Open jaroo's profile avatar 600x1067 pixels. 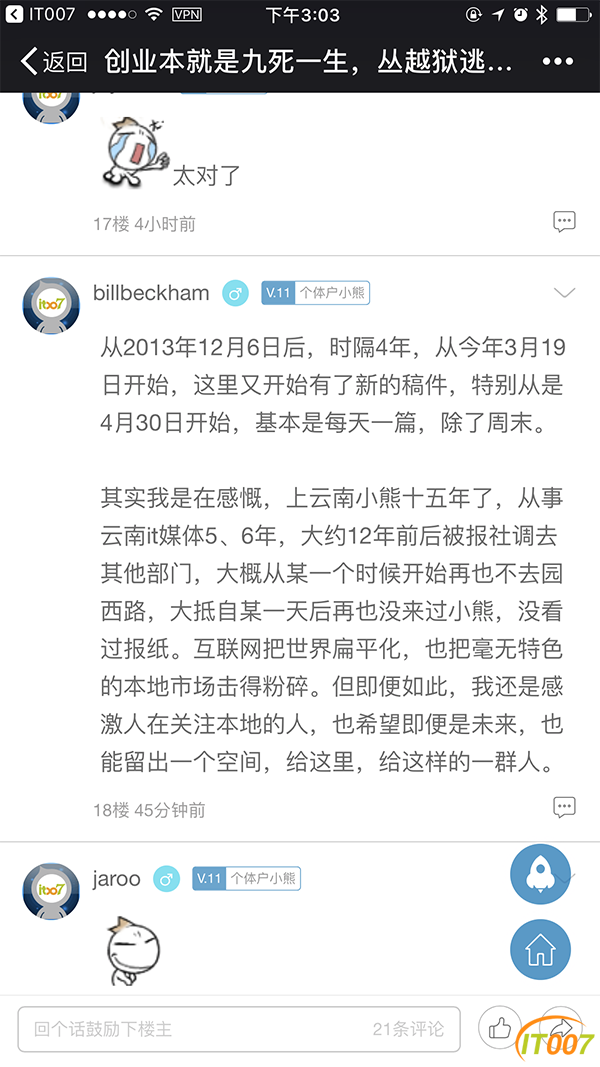(x=51, y=890)
